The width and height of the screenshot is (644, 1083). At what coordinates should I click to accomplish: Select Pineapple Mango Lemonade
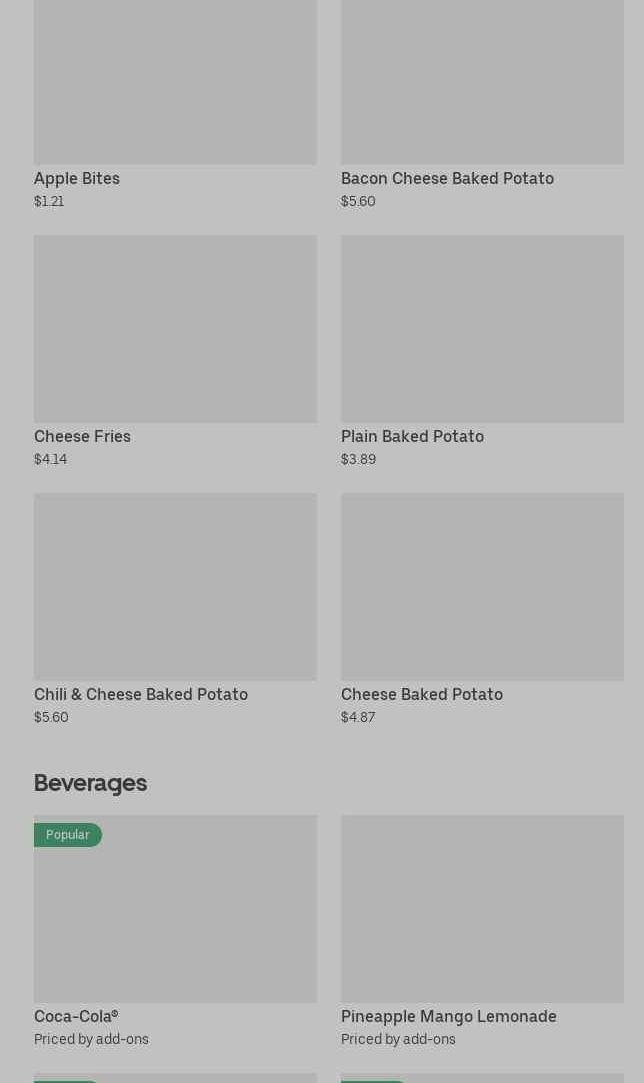[482, 910]
